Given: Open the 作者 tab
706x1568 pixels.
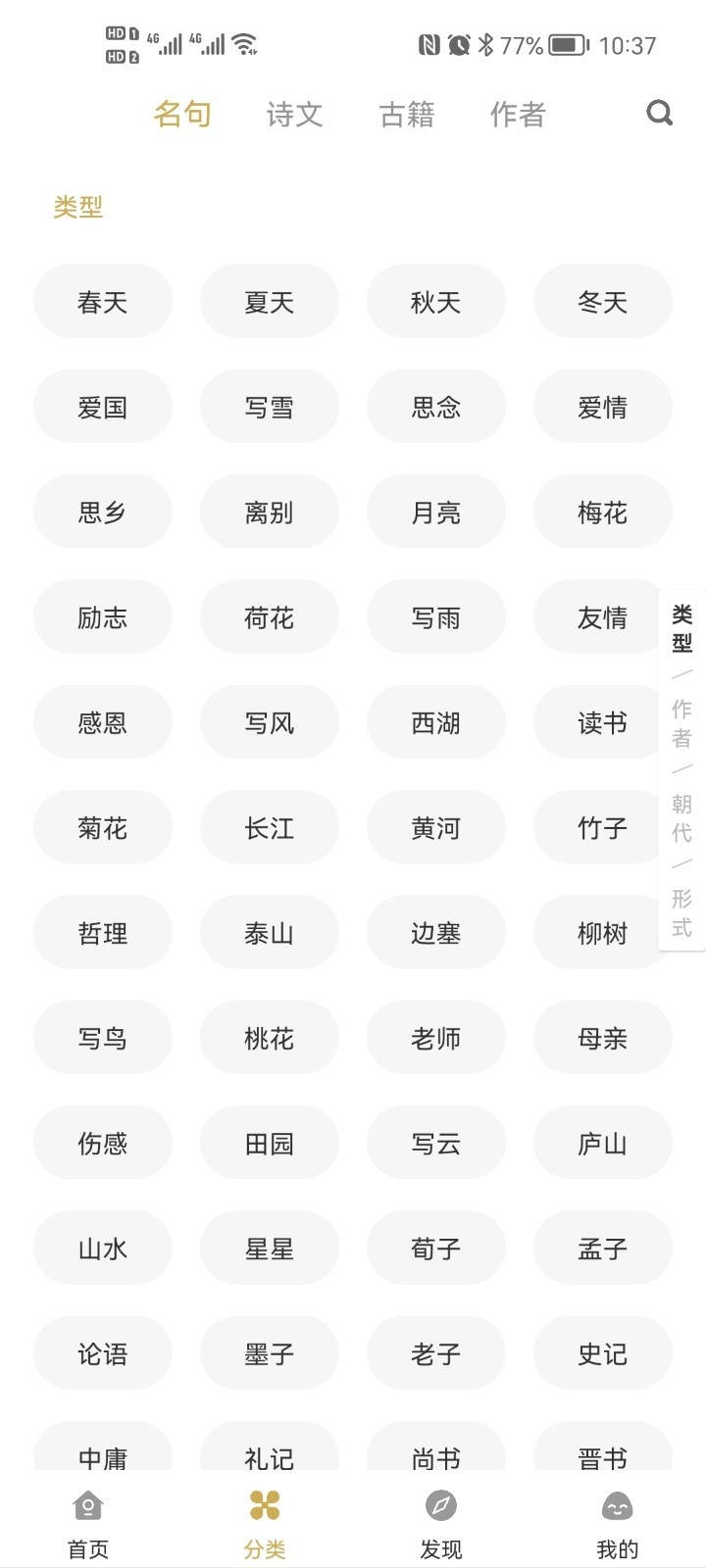Looking at the screenshot, I should click(x=518, y=114).
